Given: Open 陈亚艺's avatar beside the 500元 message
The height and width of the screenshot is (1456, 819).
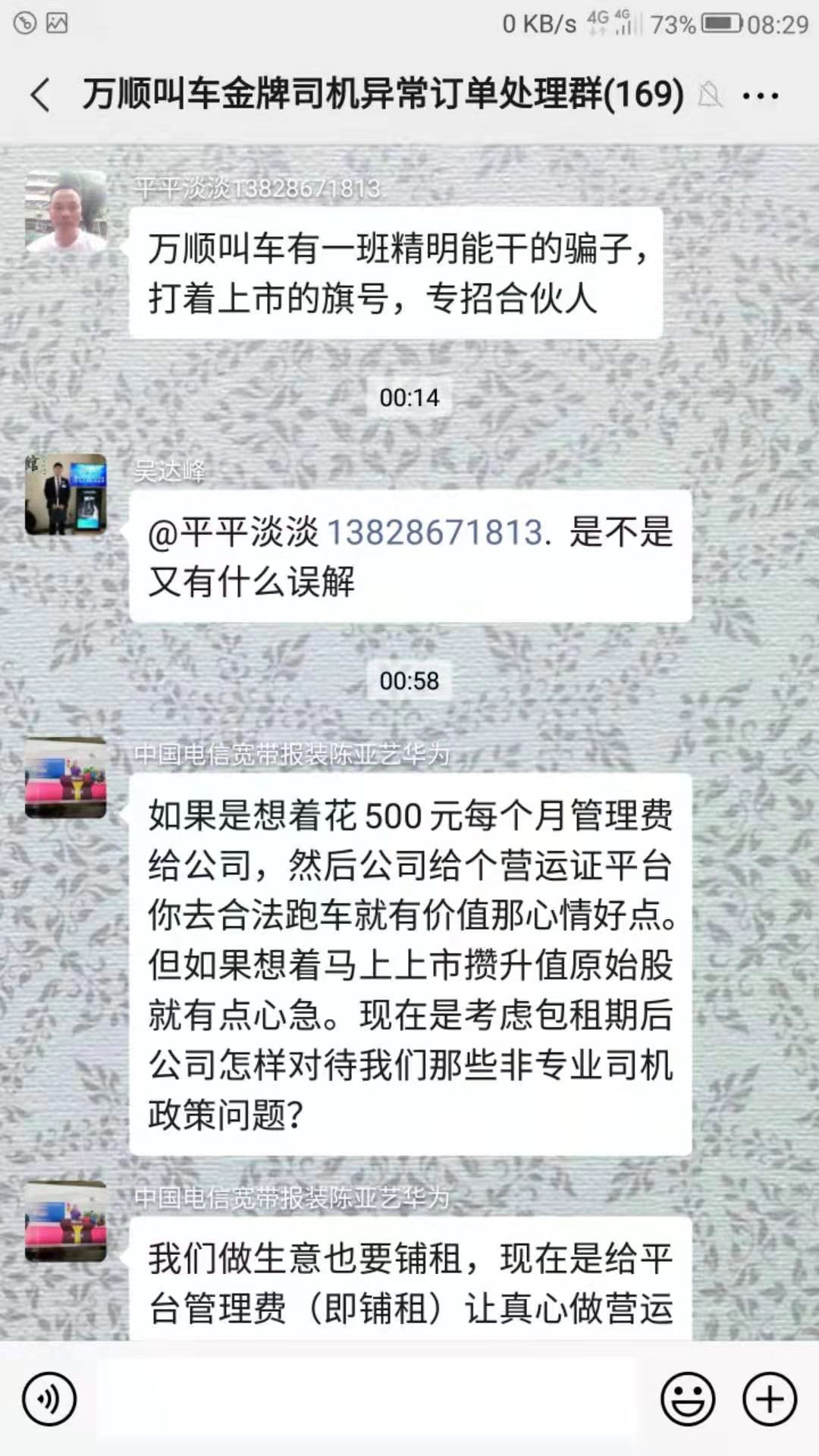Looking at the screenshot, I should 66,778.
